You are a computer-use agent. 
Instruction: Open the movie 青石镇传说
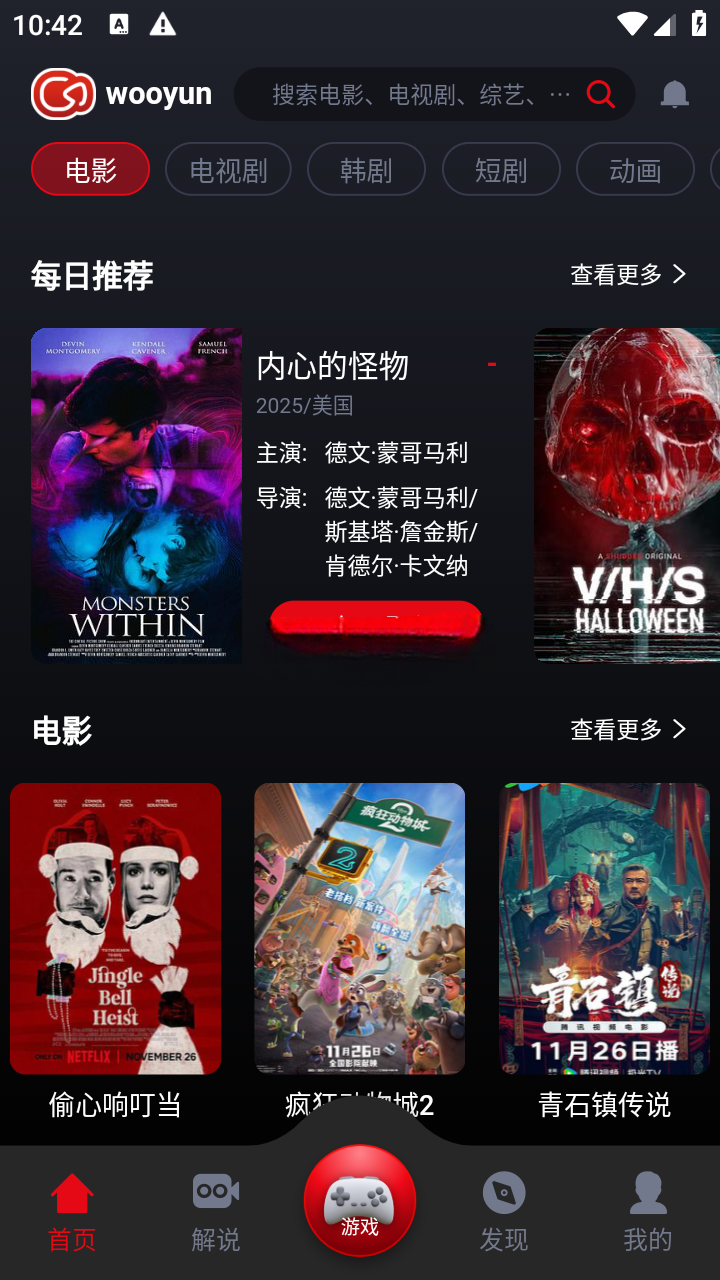click(604, 928)
